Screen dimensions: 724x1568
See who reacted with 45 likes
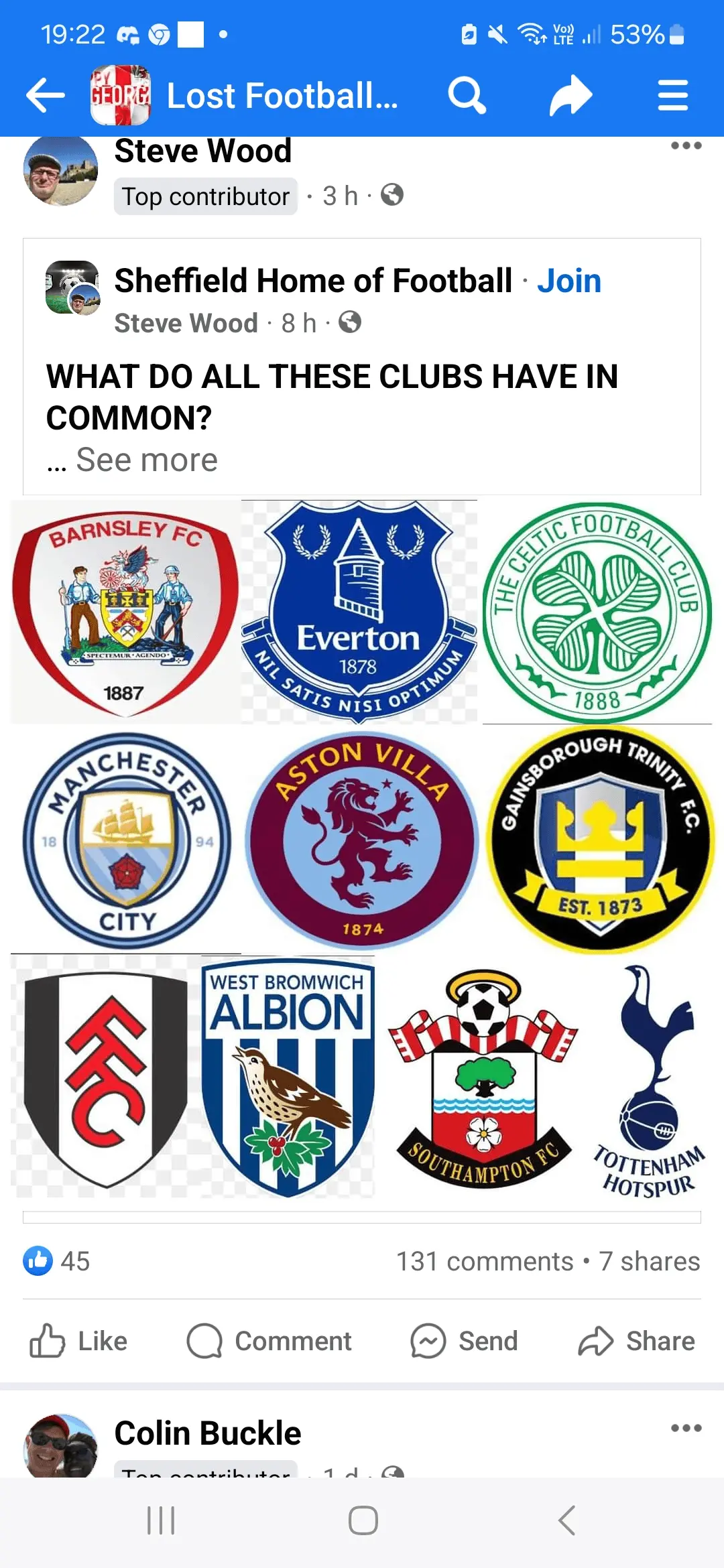coord(57,1261)
